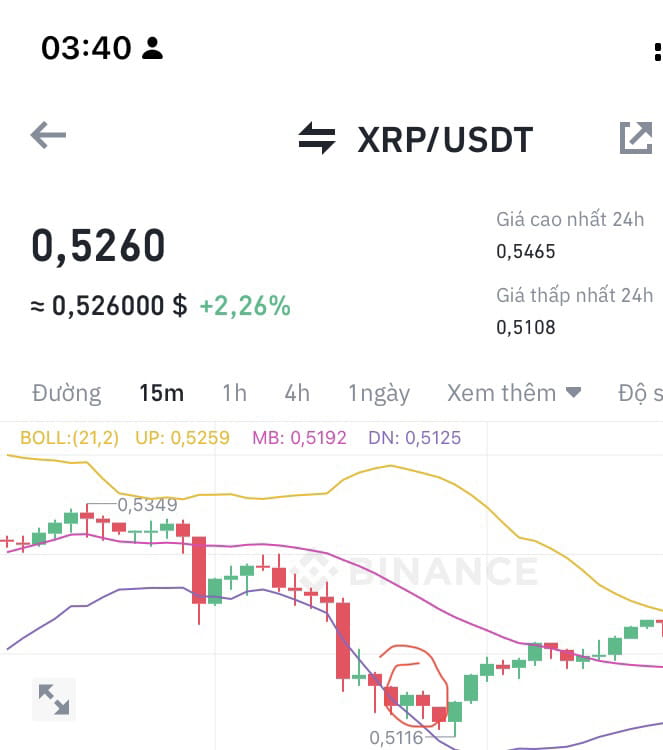Go back using the left arrow
The height and width of the screenshot is (750, 663).
coord(48,136)
